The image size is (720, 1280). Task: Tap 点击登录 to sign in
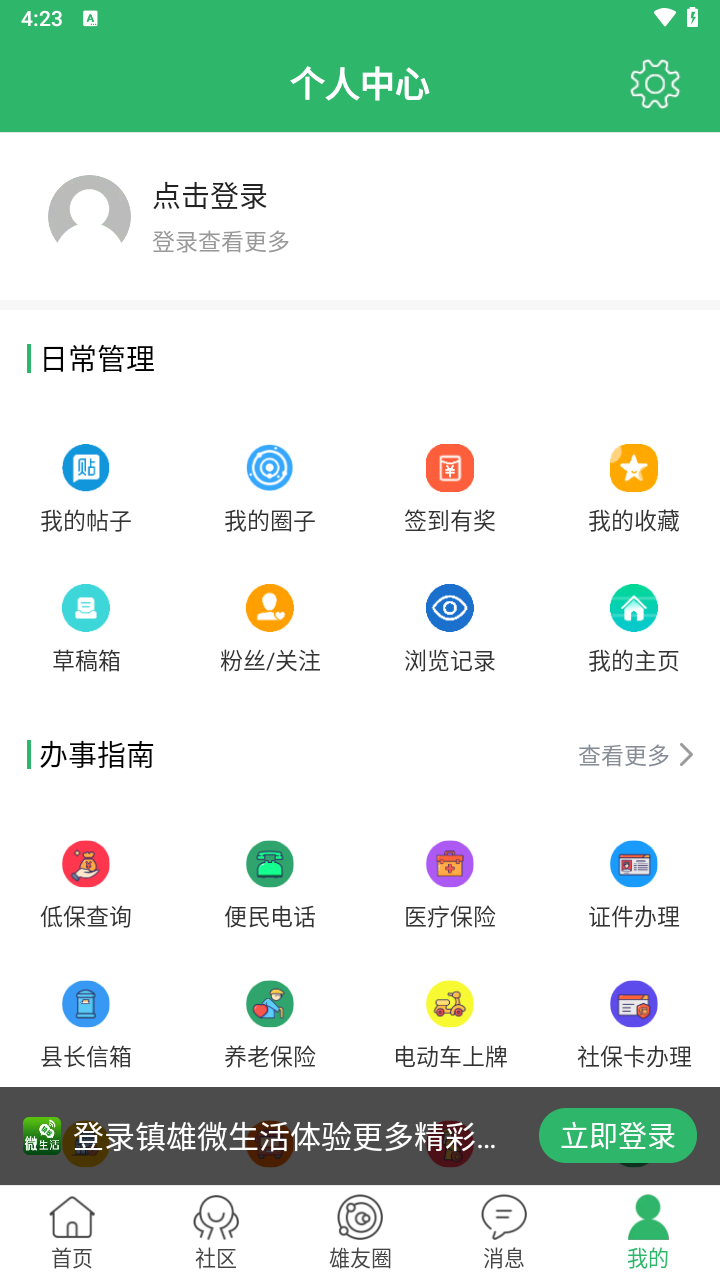coord(210,197)
